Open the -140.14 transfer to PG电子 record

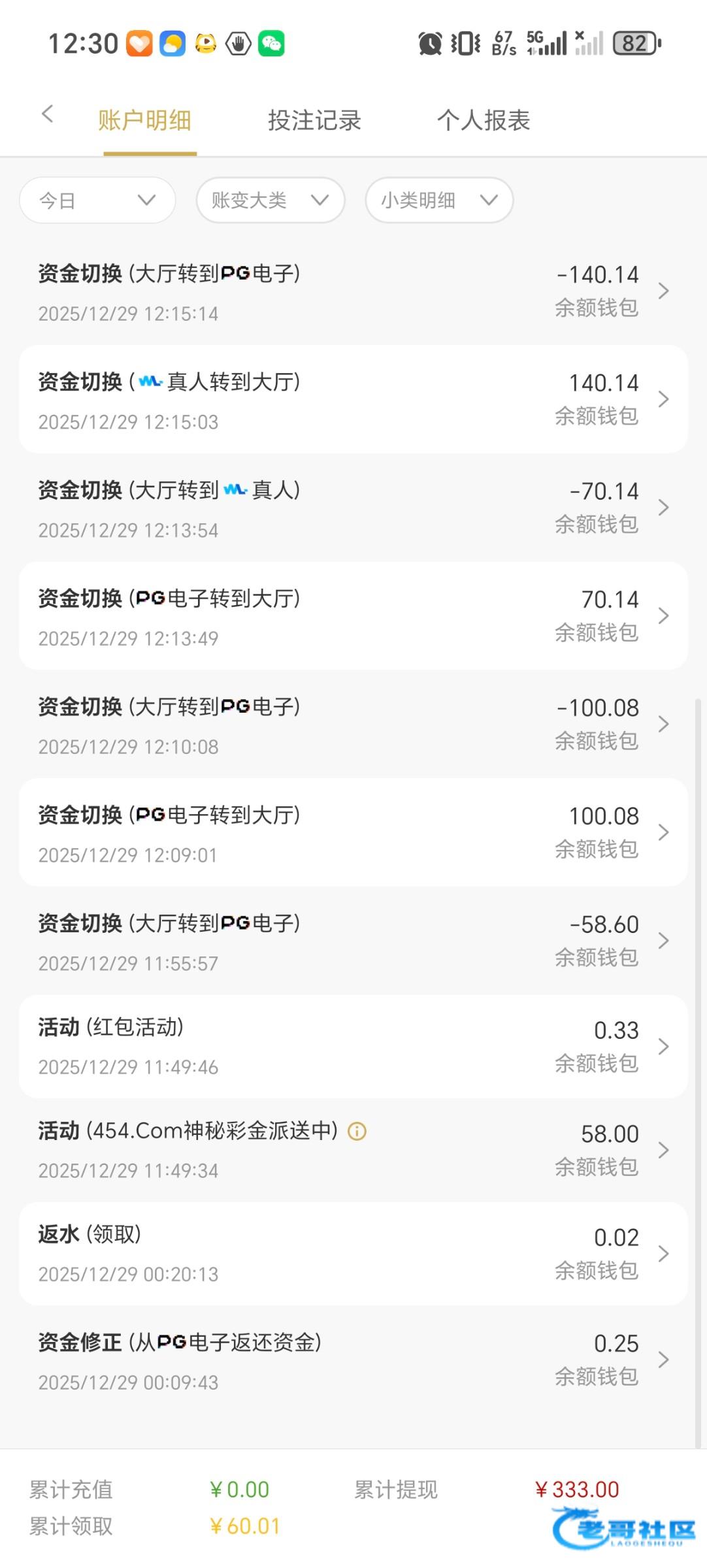click(353, 291)
